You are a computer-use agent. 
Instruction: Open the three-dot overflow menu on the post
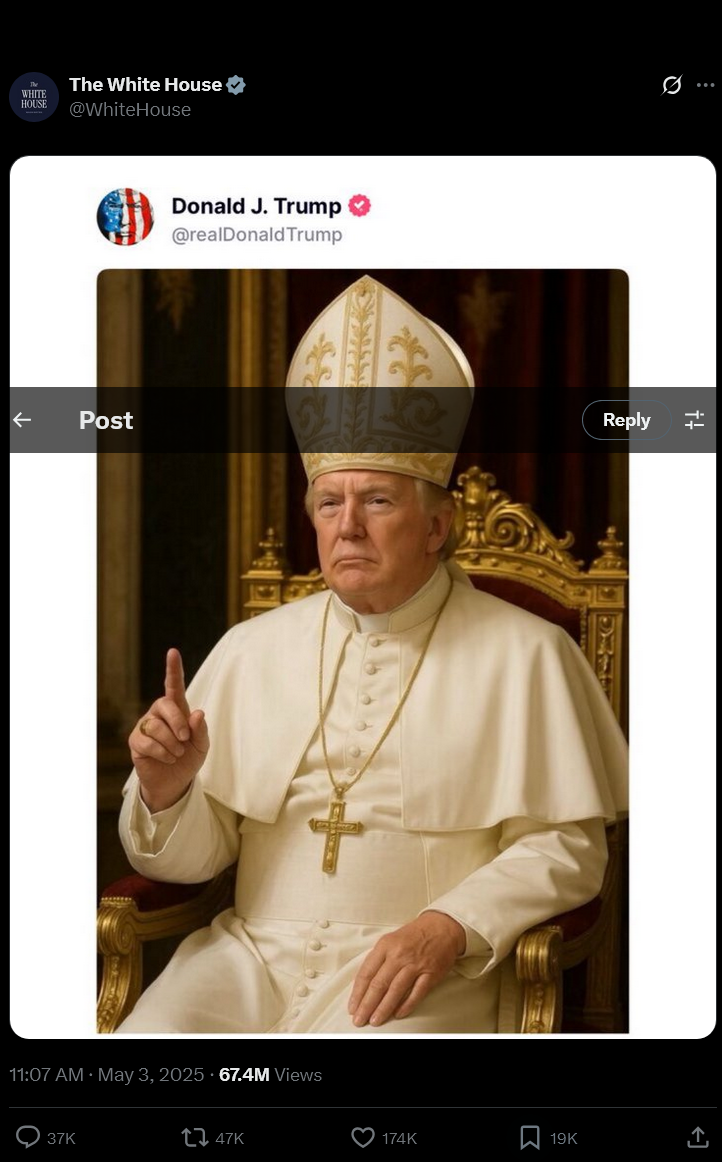[706, 85]
